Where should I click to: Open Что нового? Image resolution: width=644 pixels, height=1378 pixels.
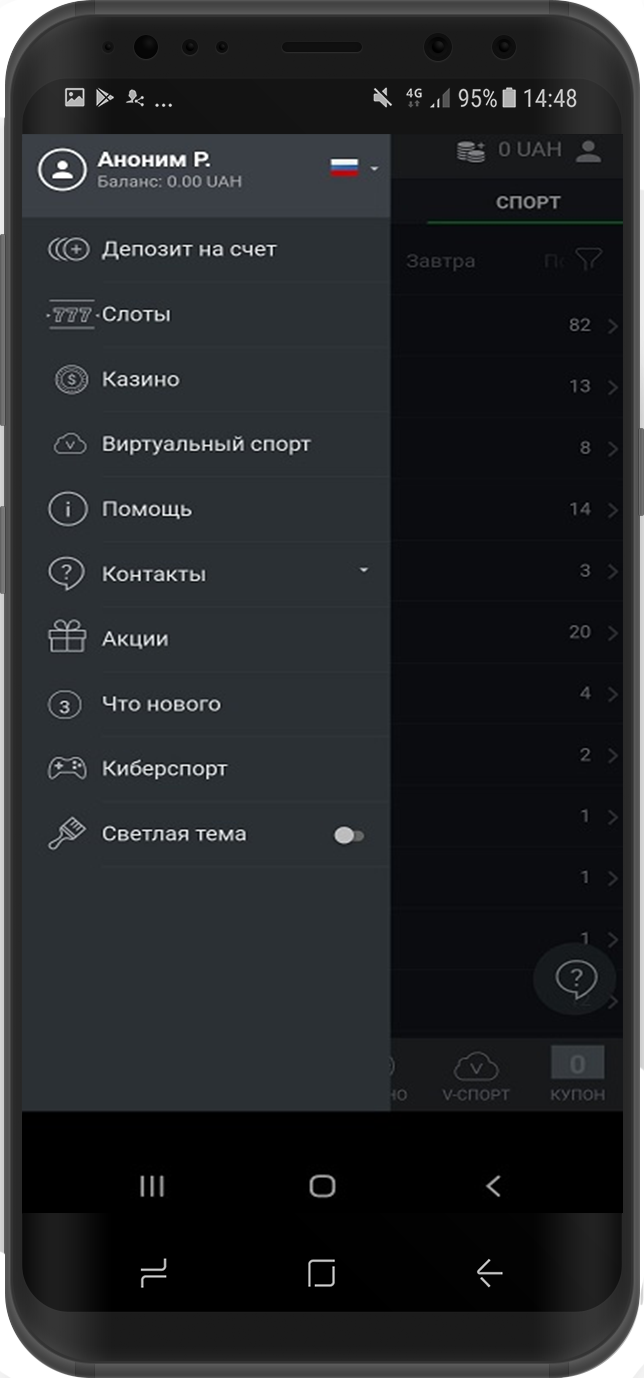(x=161, y=704)
